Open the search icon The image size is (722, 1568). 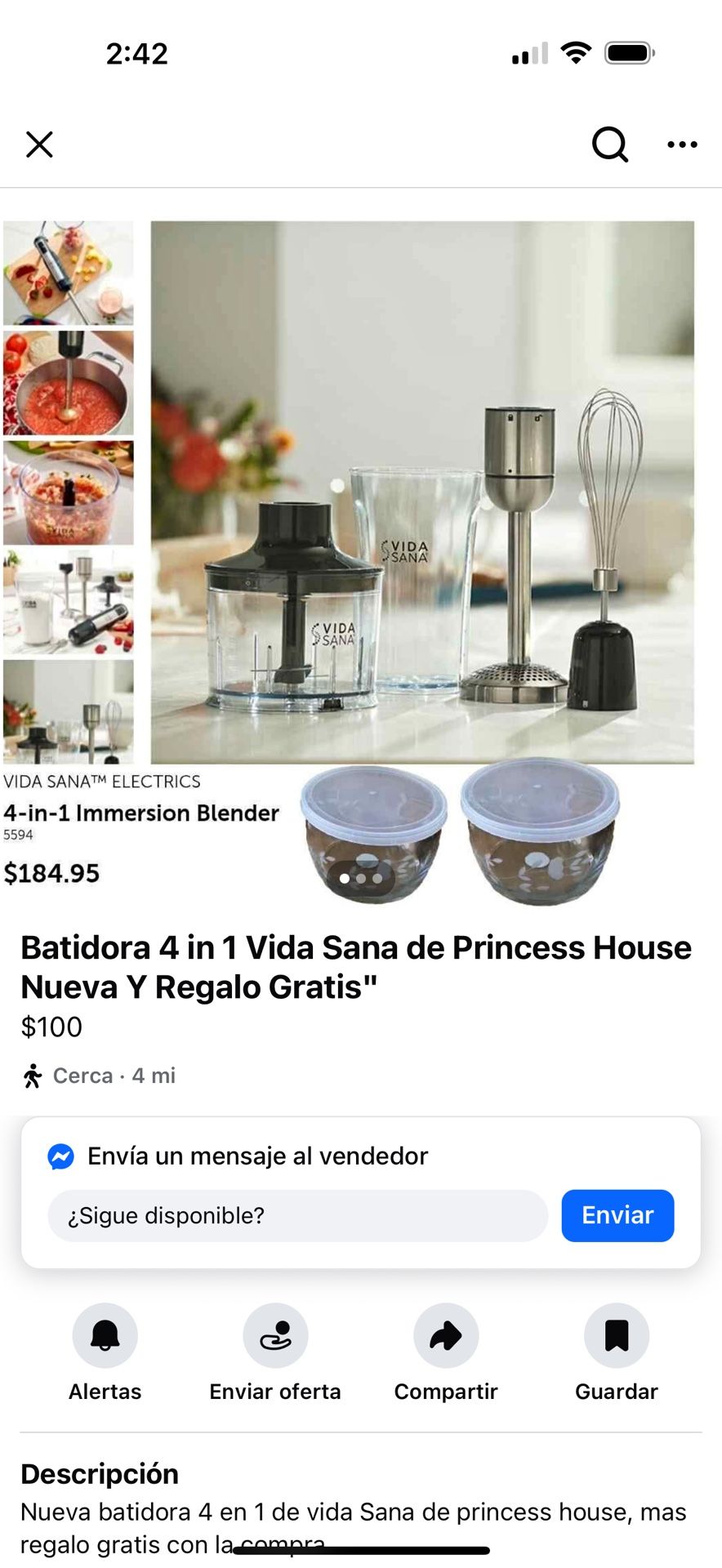click(x=609, y=145)
